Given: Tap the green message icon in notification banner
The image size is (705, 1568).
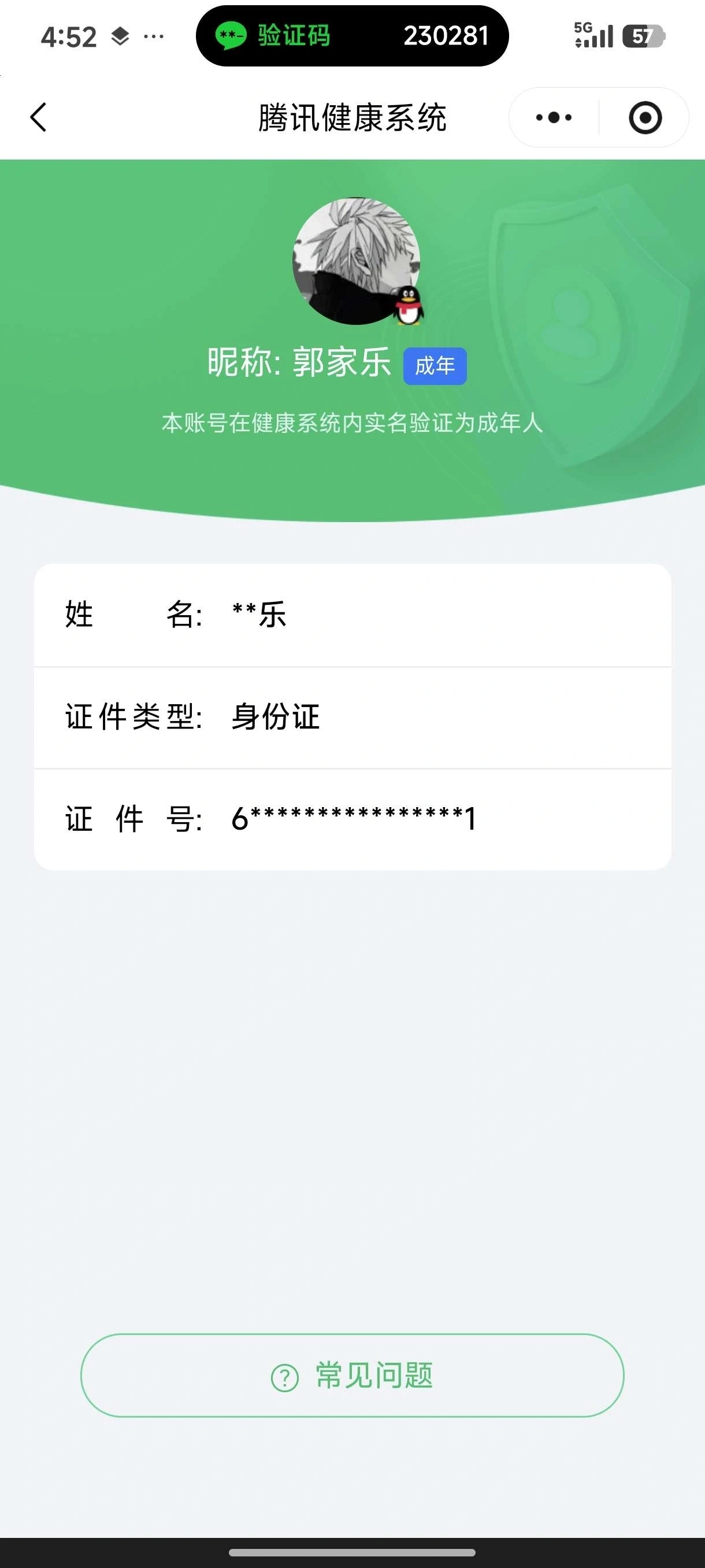Looking at the screenshot, I should pos(233,35).
